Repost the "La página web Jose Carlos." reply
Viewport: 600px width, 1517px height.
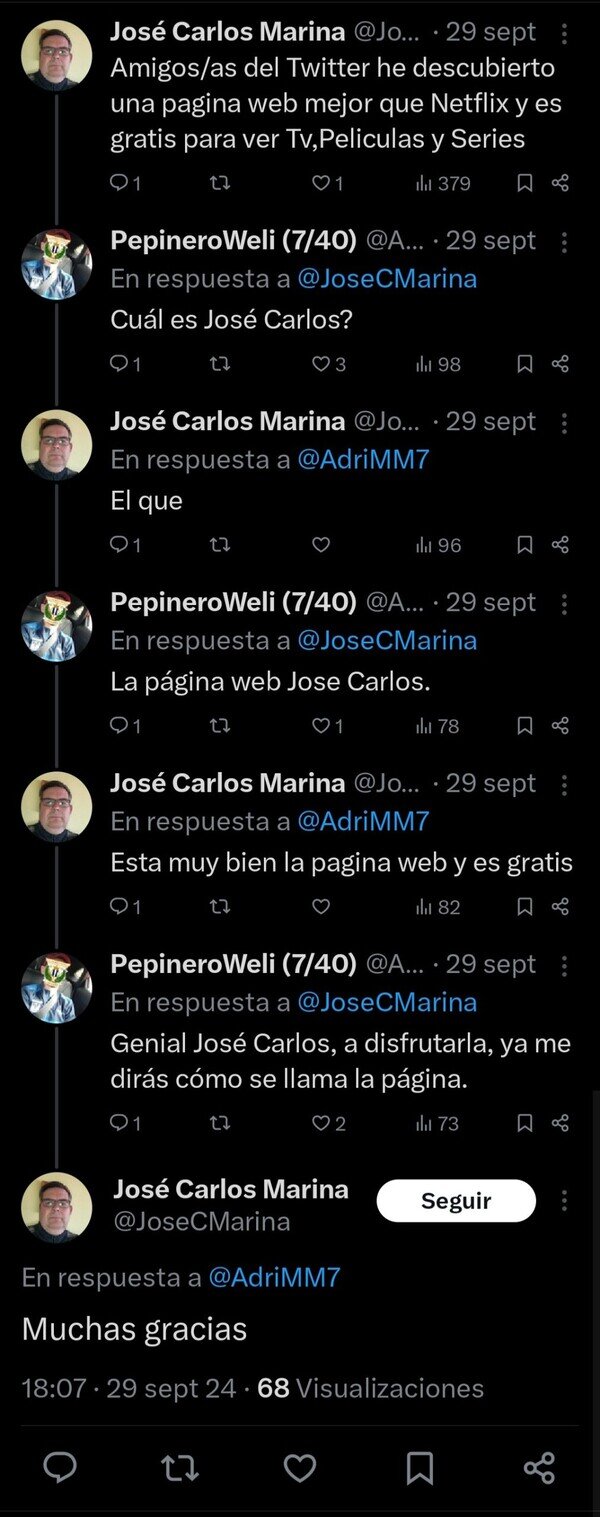pyautogui.click(x=220, y=726)
